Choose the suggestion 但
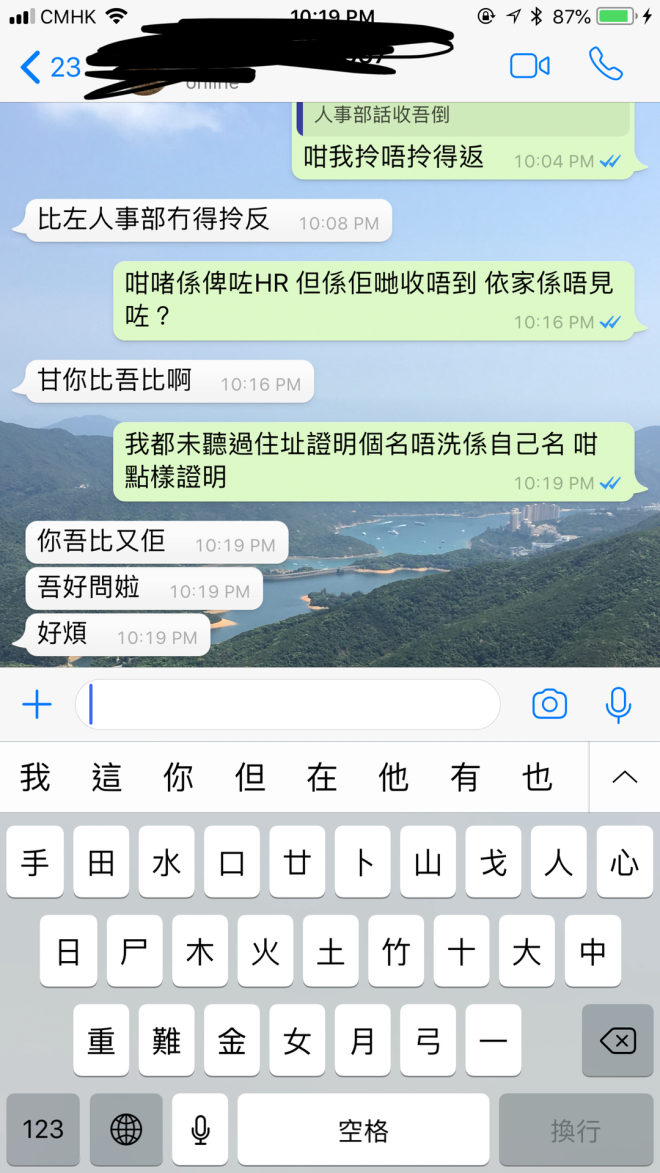This screenshot has height=1173, width=660. point(250,777)
